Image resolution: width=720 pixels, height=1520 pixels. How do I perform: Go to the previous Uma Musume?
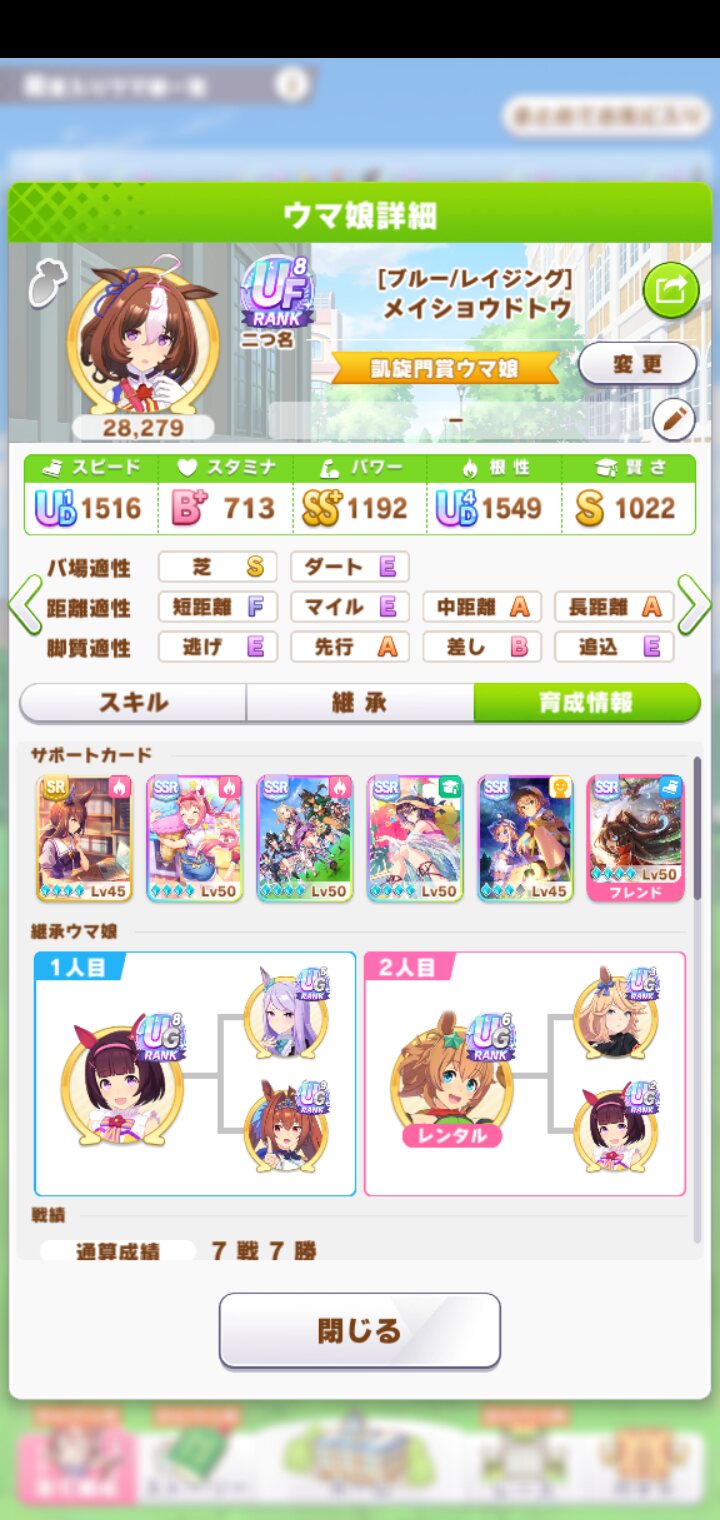(25, 604)
